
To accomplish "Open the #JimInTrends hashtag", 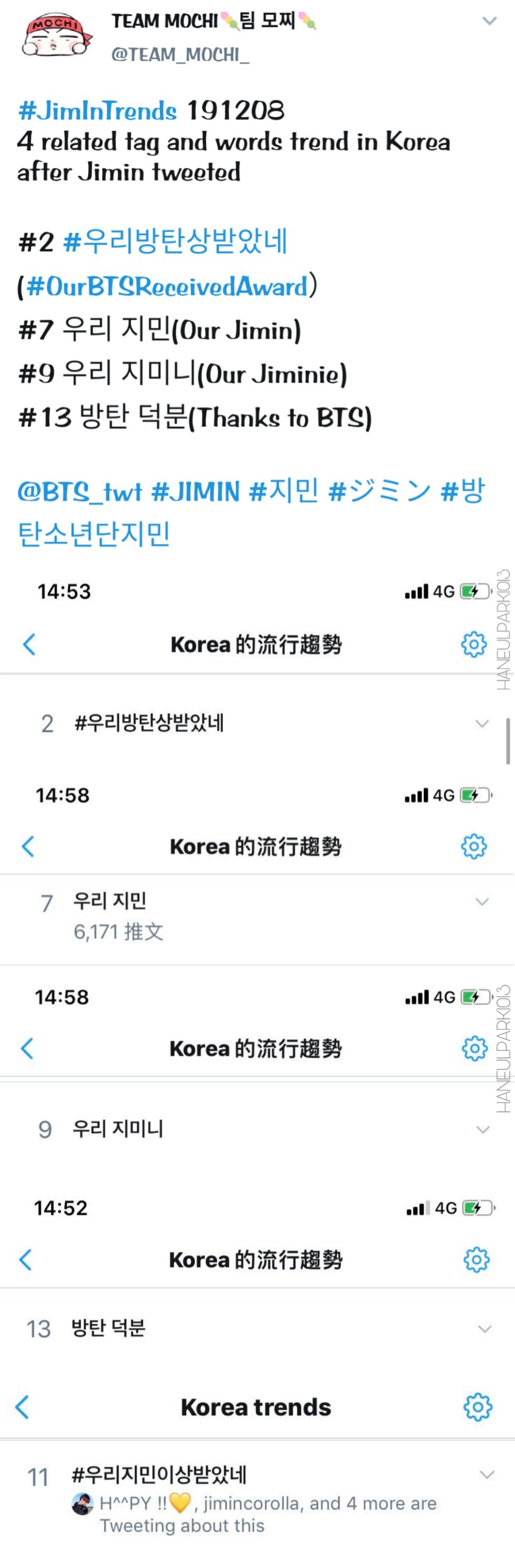I will (x=98, y=111).
